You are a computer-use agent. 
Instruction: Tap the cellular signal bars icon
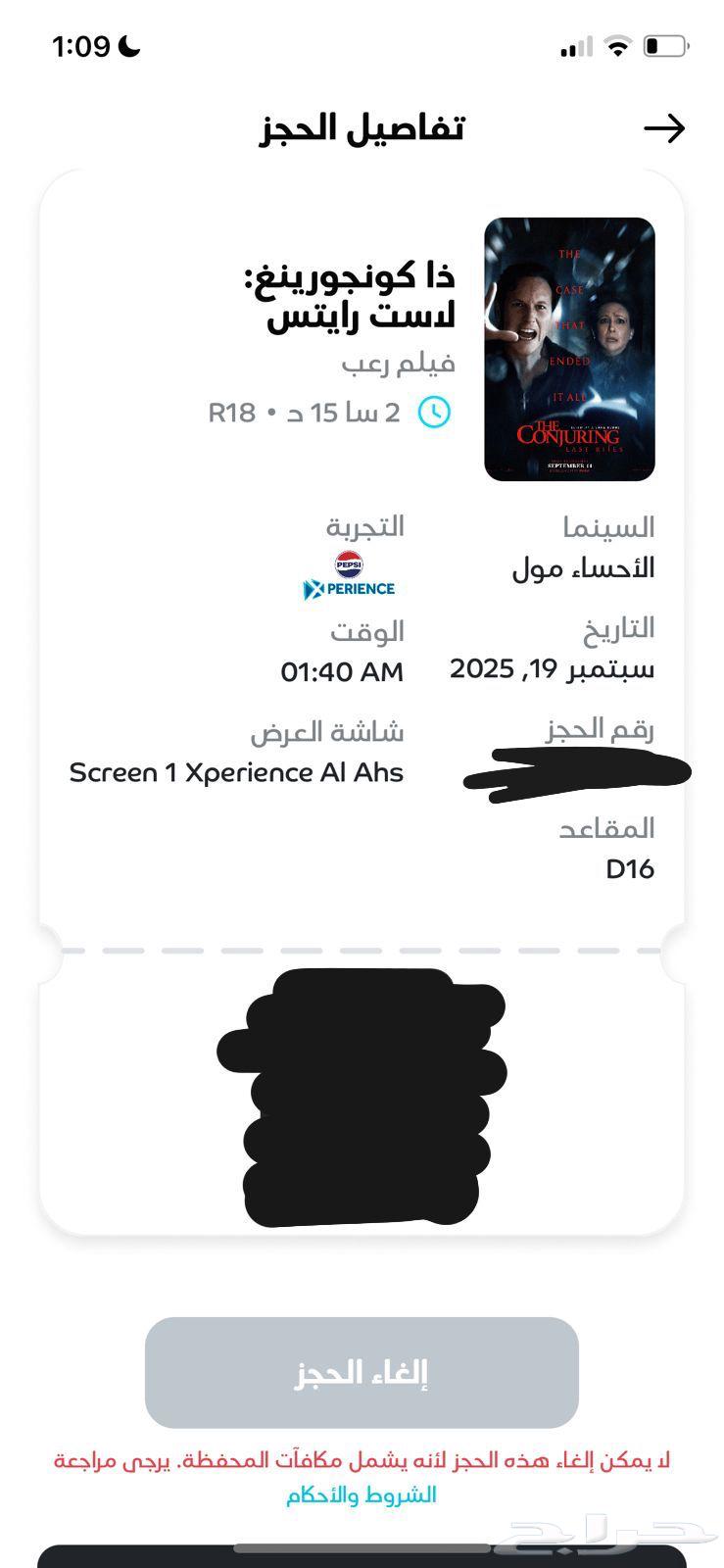574,45
